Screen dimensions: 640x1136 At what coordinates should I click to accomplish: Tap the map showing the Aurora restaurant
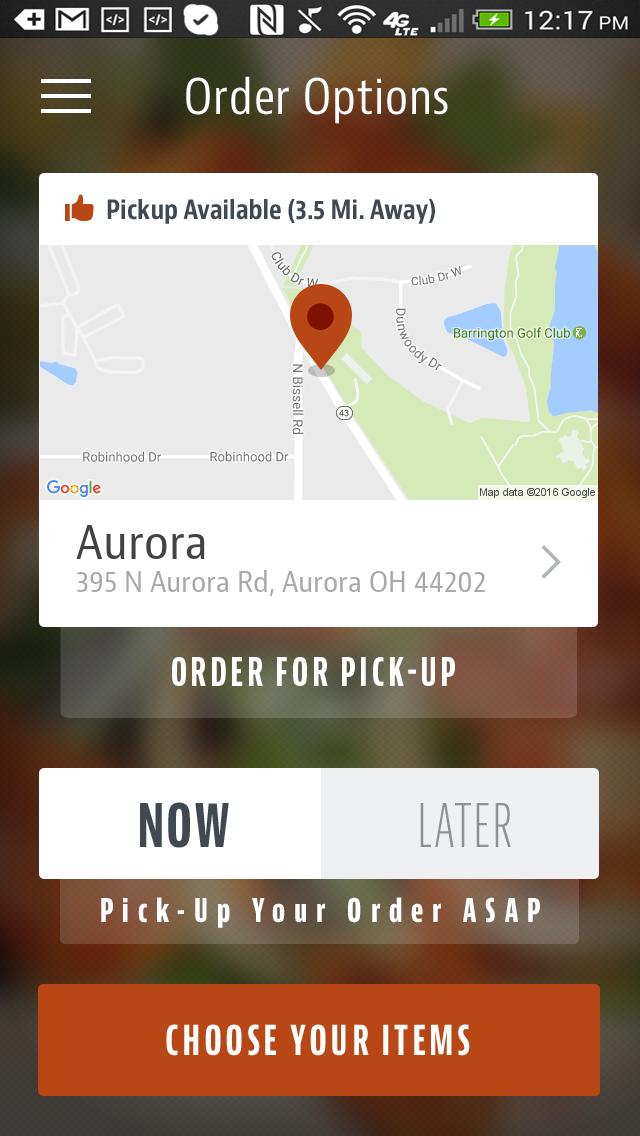coord(318,372)
